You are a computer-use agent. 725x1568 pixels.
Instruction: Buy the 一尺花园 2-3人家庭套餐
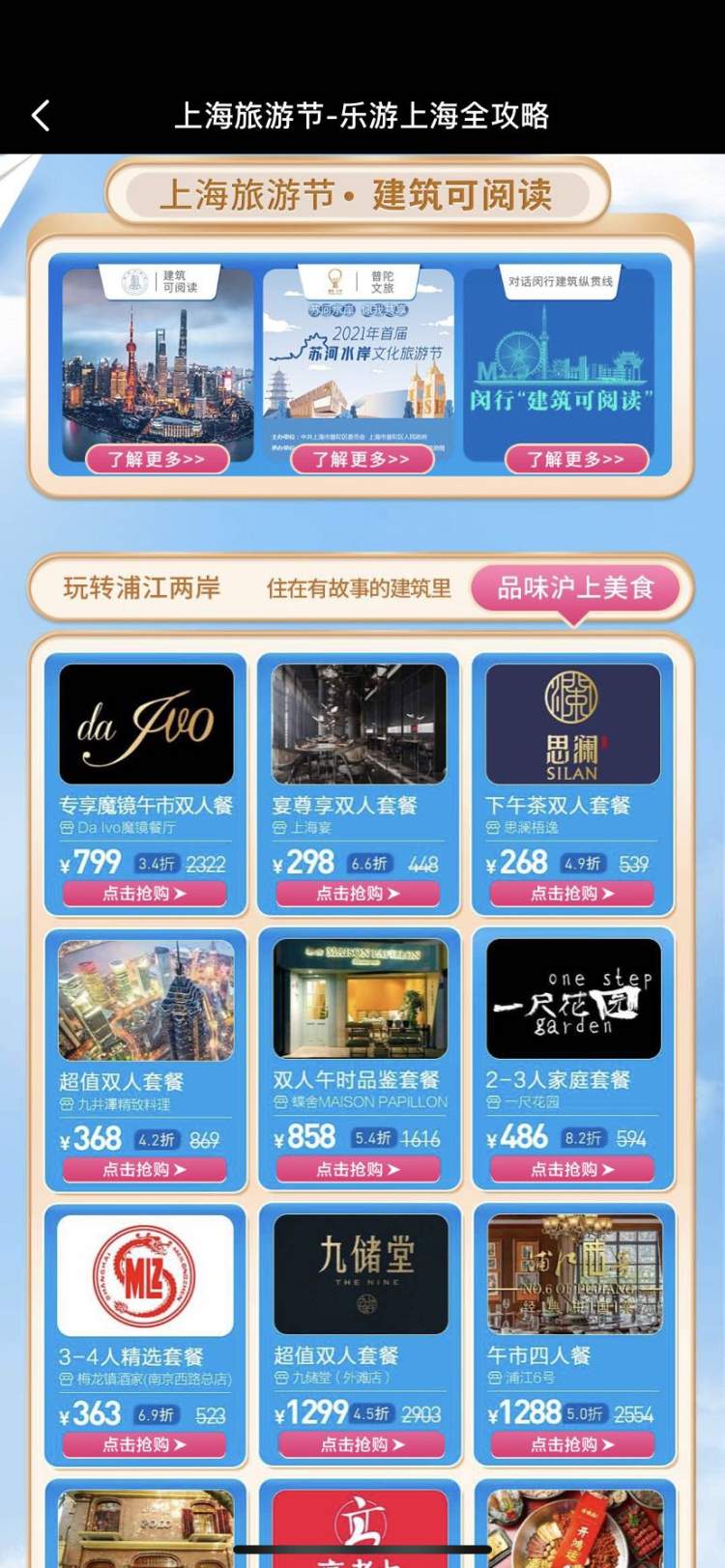(x=572, y=1169)
